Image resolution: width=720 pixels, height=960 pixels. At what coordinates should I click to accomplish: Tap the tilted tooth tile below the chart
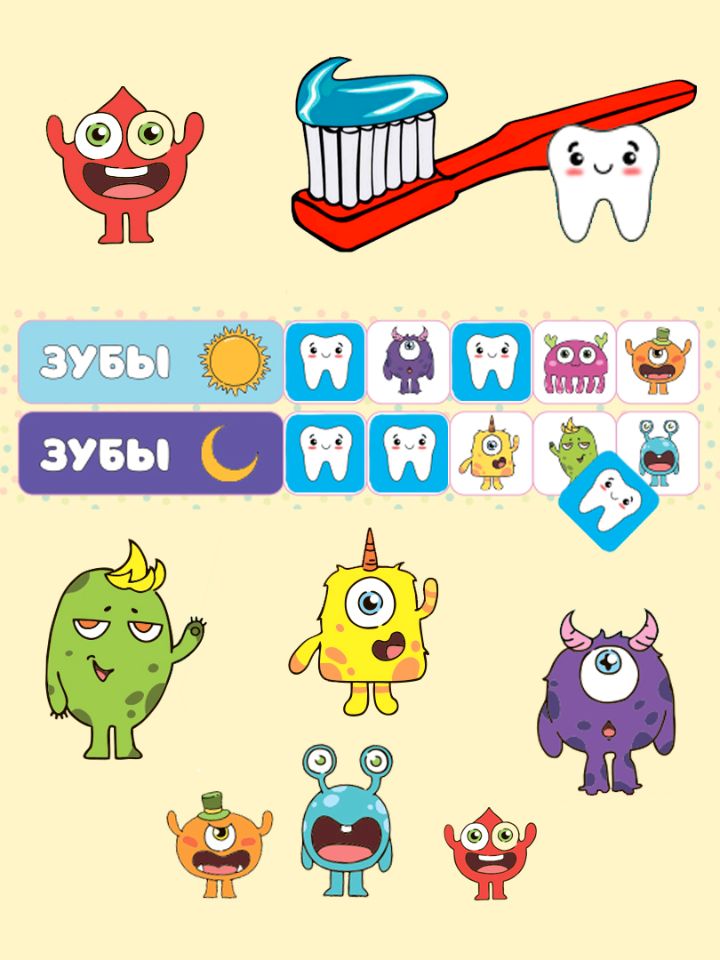602,502
